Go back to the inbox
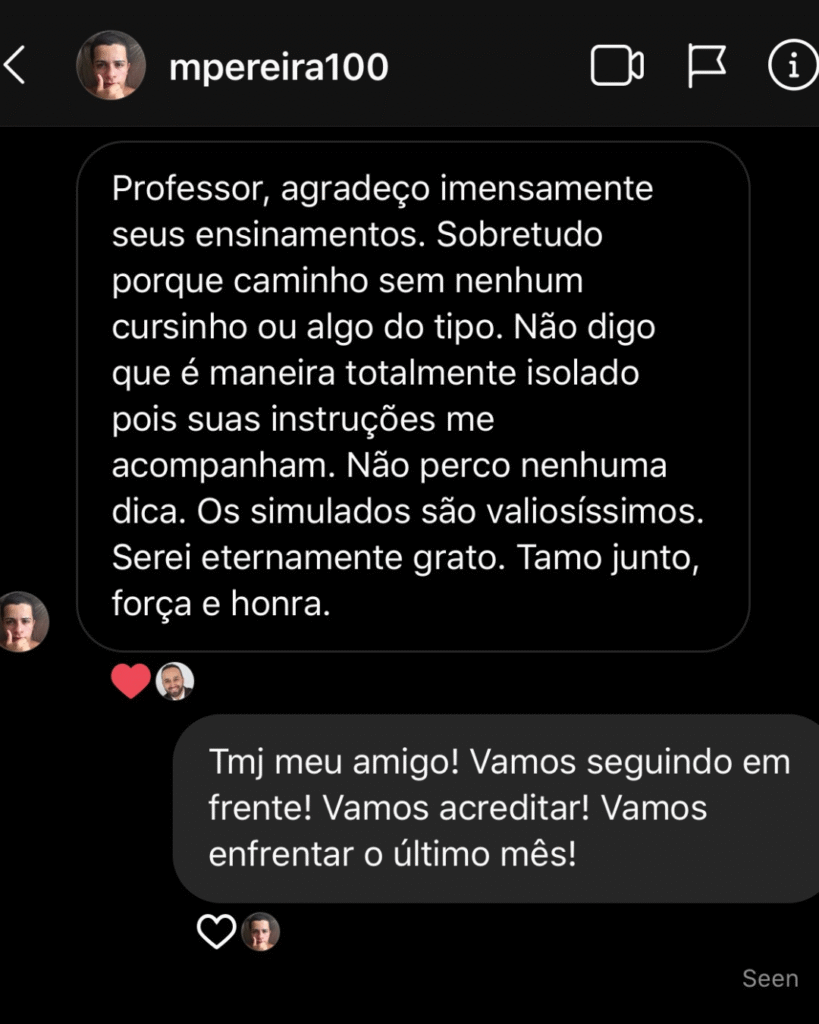The width and height of the screenshot is (819, 1024). (x=14, y=66)
